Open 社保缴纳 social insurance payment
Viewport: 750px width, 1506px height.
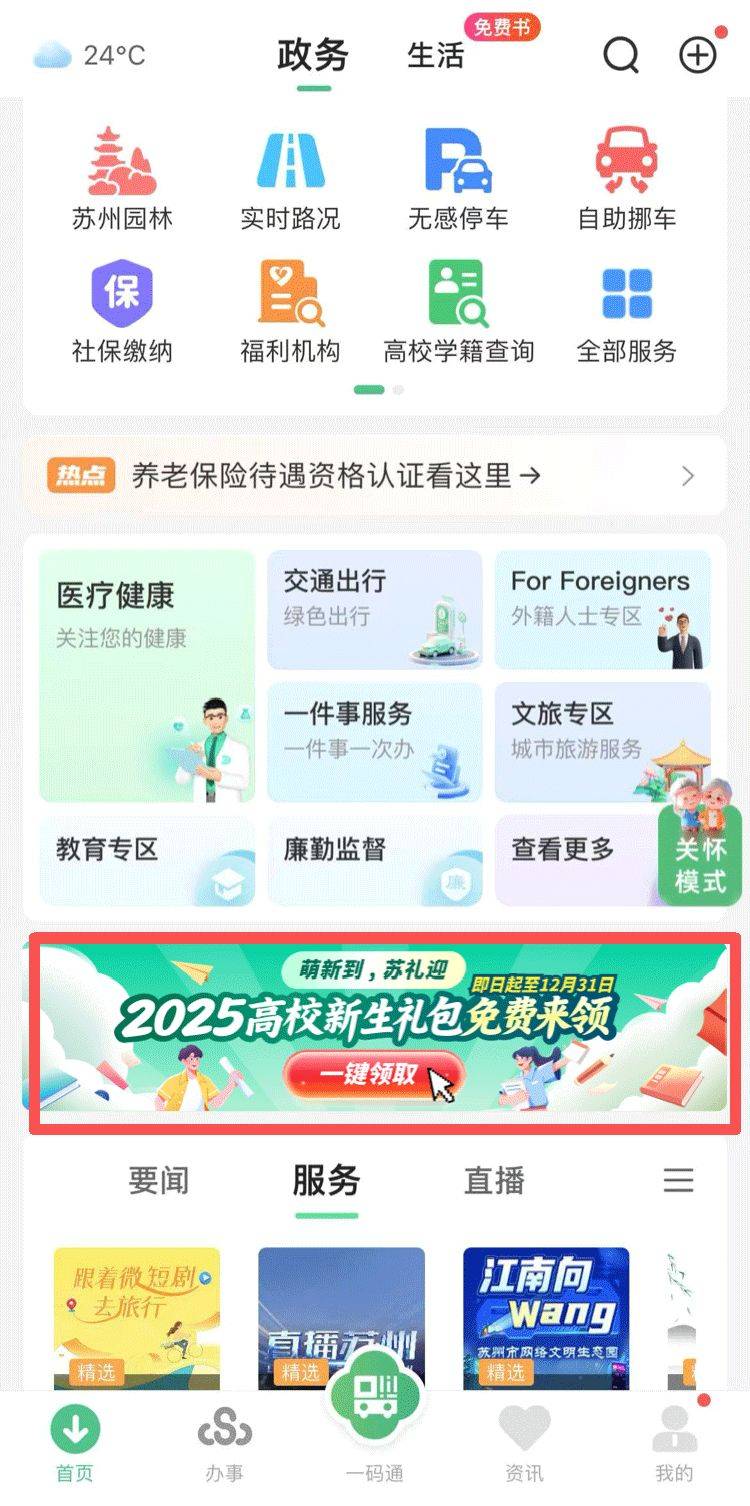[x=122, y=311]
